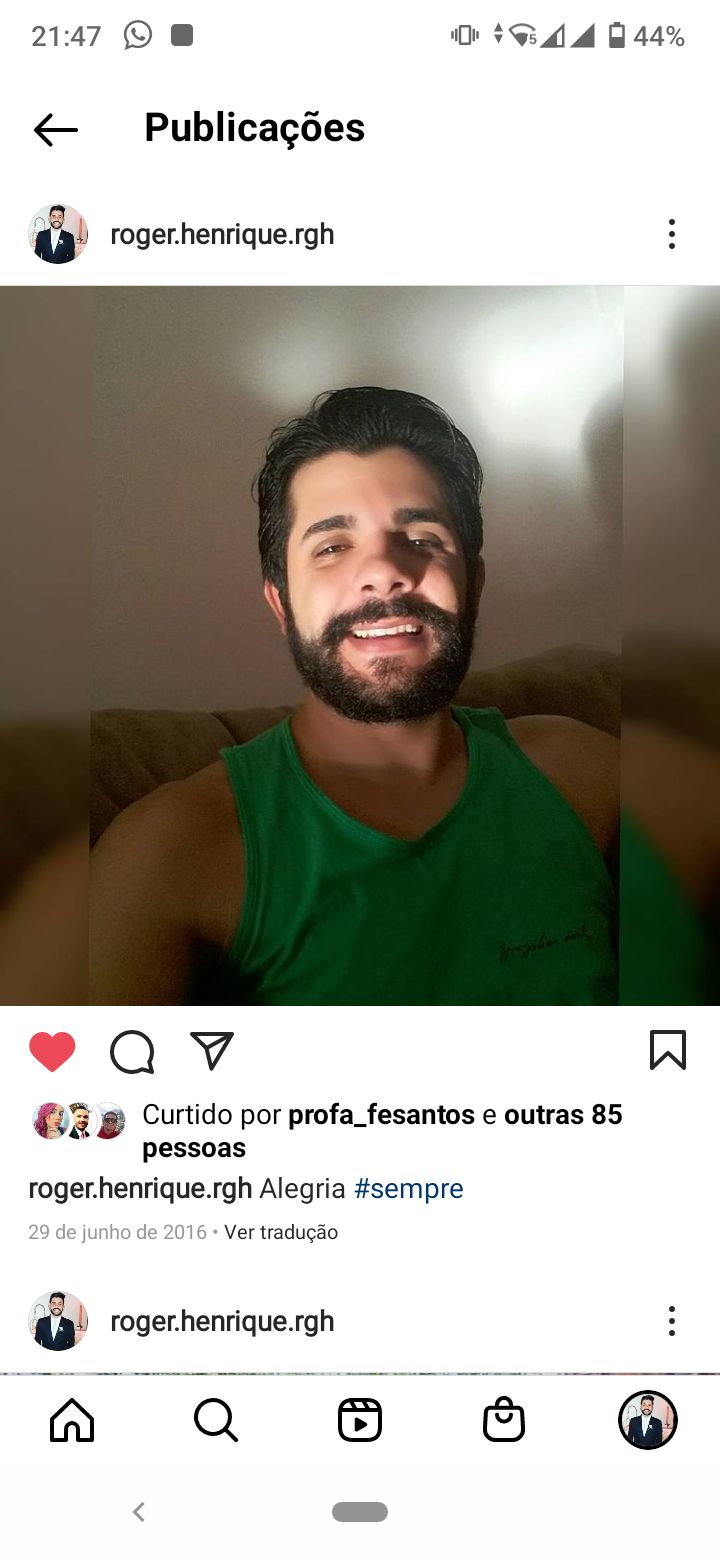The height and width of the screenshot is (1560, 720).
Task: Open the #sempre hashtag
Action: (x=409, y=1189)
